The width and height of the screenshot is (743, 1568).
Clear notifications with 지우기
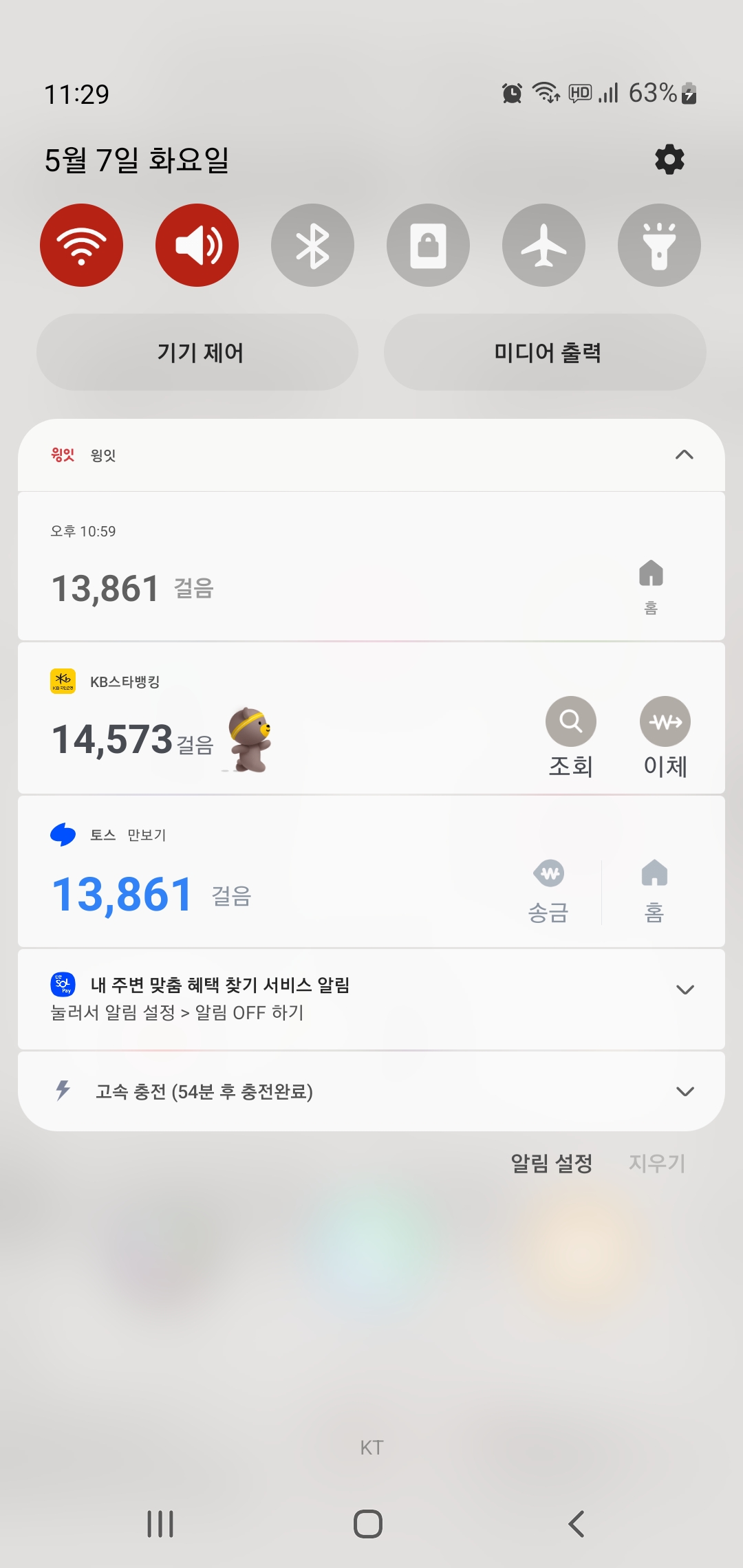tap(656, 1164)
